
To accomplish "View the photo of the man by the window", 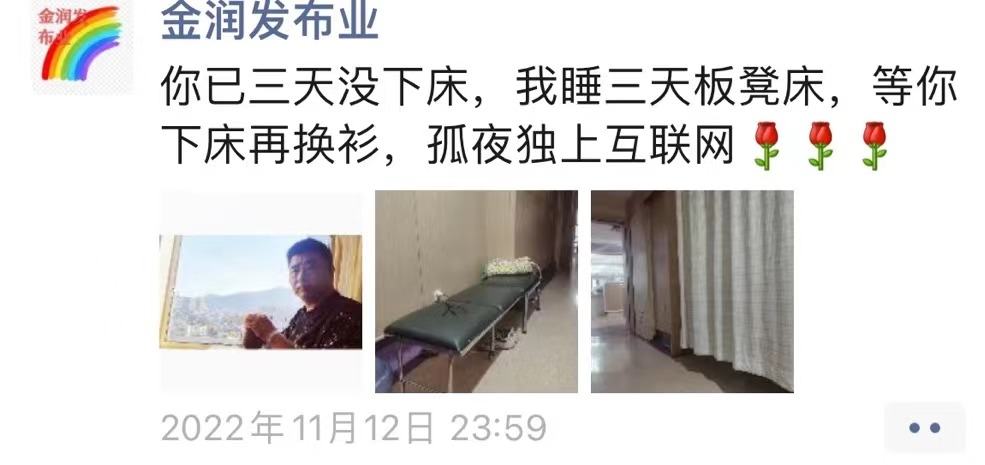I will click(x=261, y=291).
